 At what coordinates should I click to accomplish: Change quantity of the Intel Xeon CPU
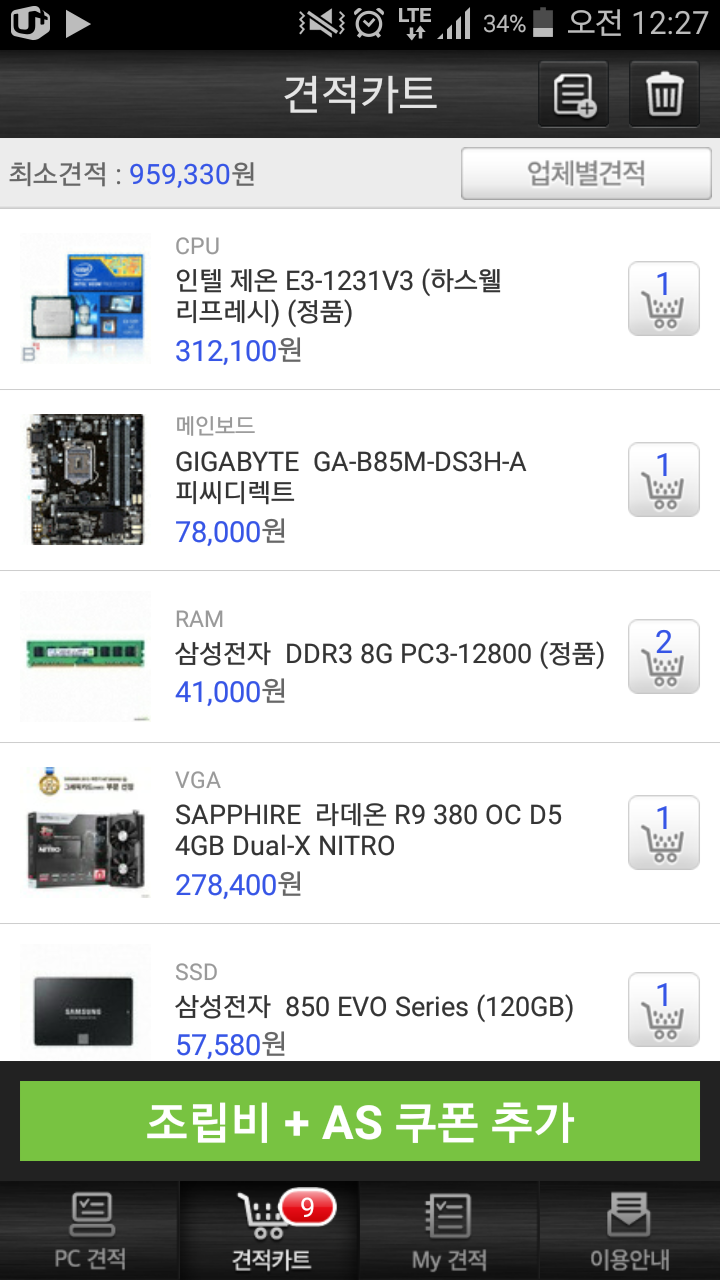click(x=663, y=298)
